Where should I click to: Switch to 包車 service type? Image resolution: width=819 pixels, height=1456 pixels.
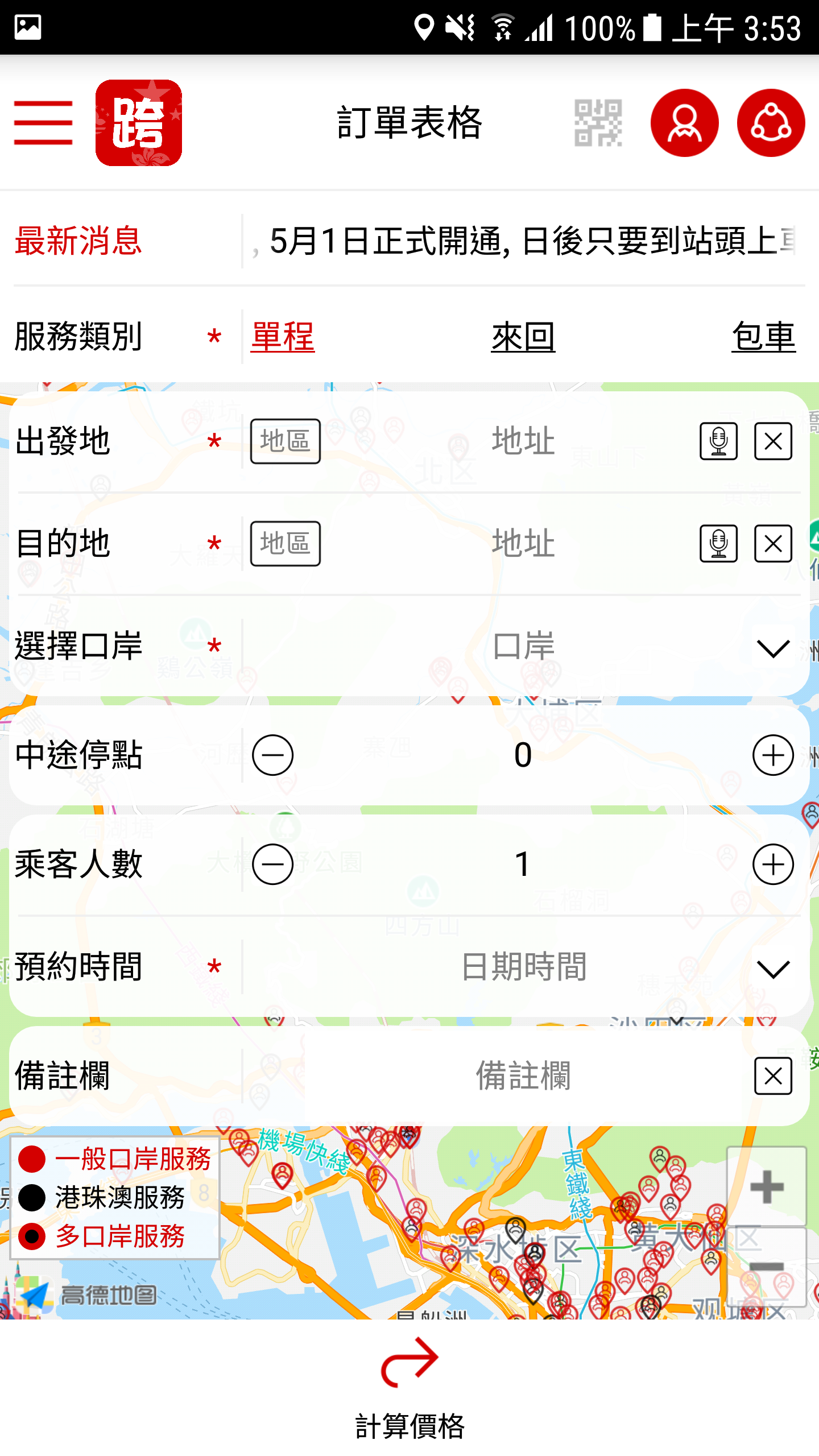[763, 337]
